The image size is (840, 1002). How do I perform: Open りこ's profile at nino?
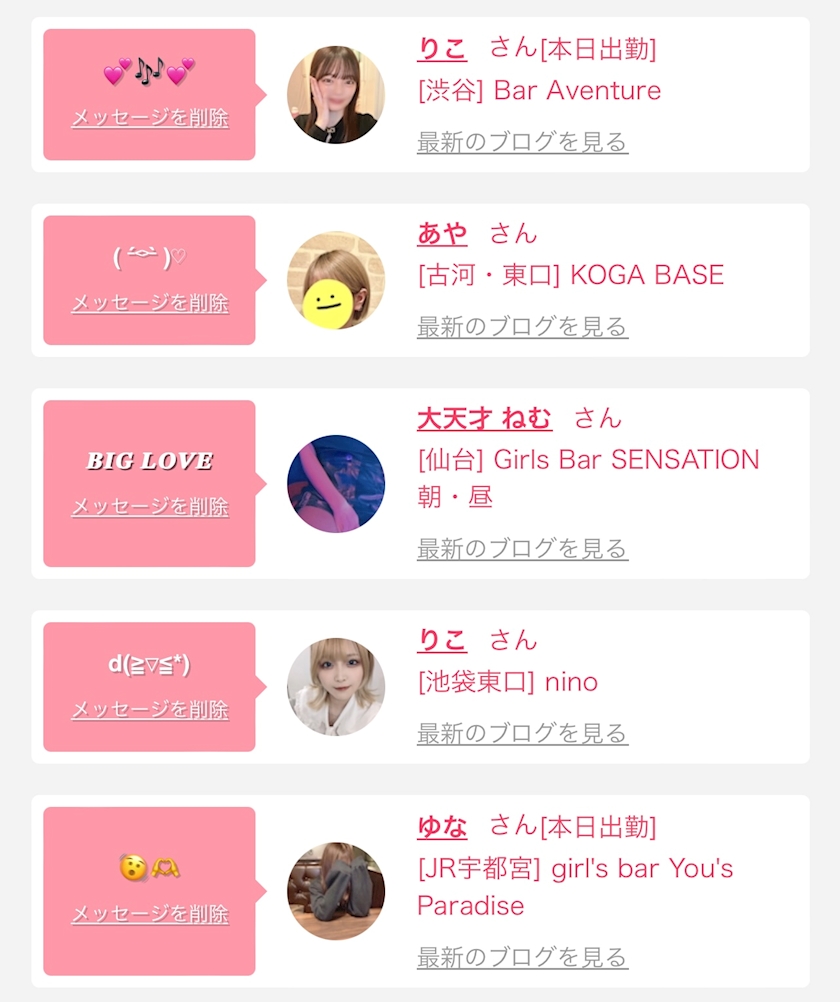442,640
